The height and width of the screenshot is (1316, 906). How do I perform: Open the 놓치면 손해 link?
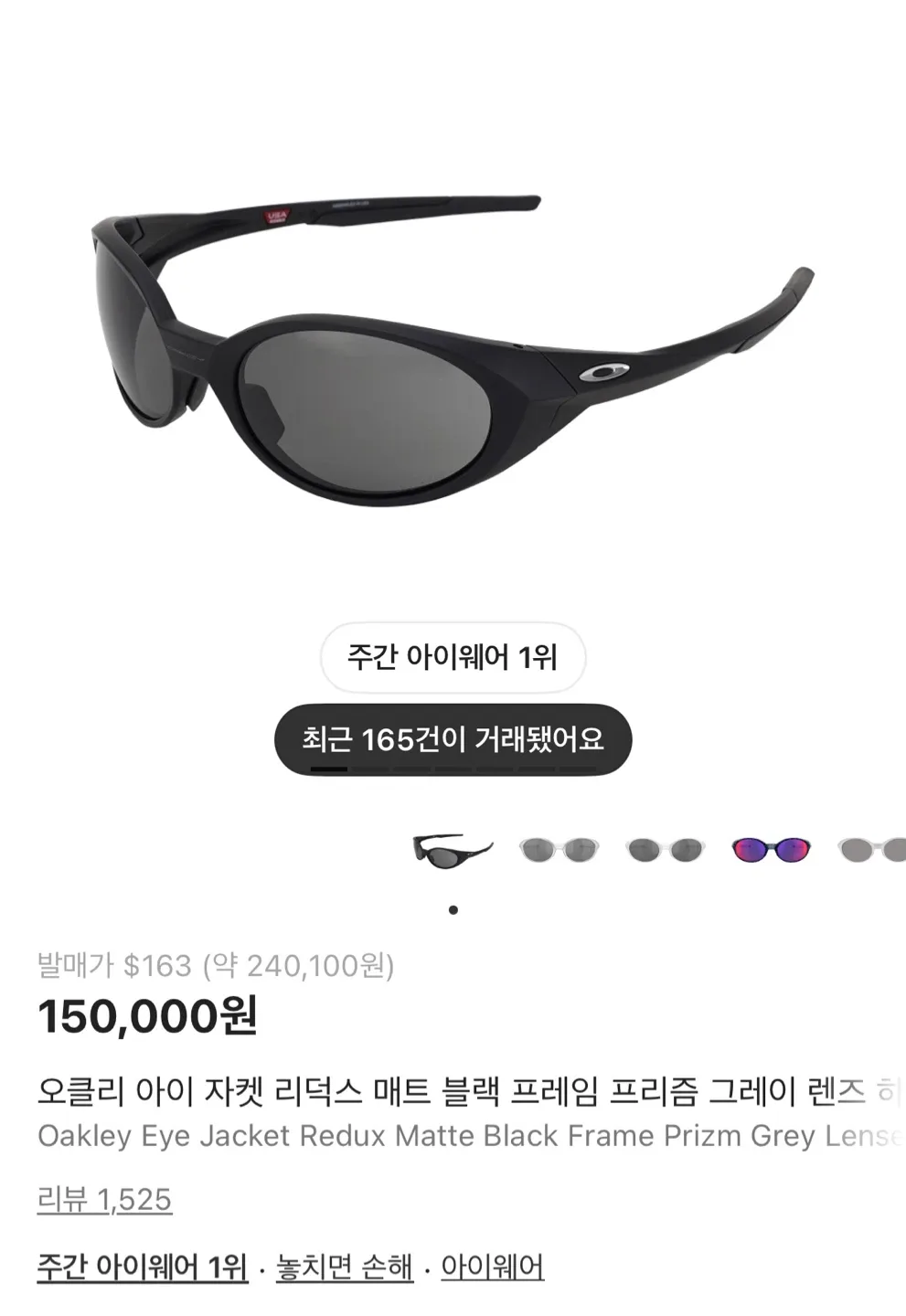coord(345,1267)
